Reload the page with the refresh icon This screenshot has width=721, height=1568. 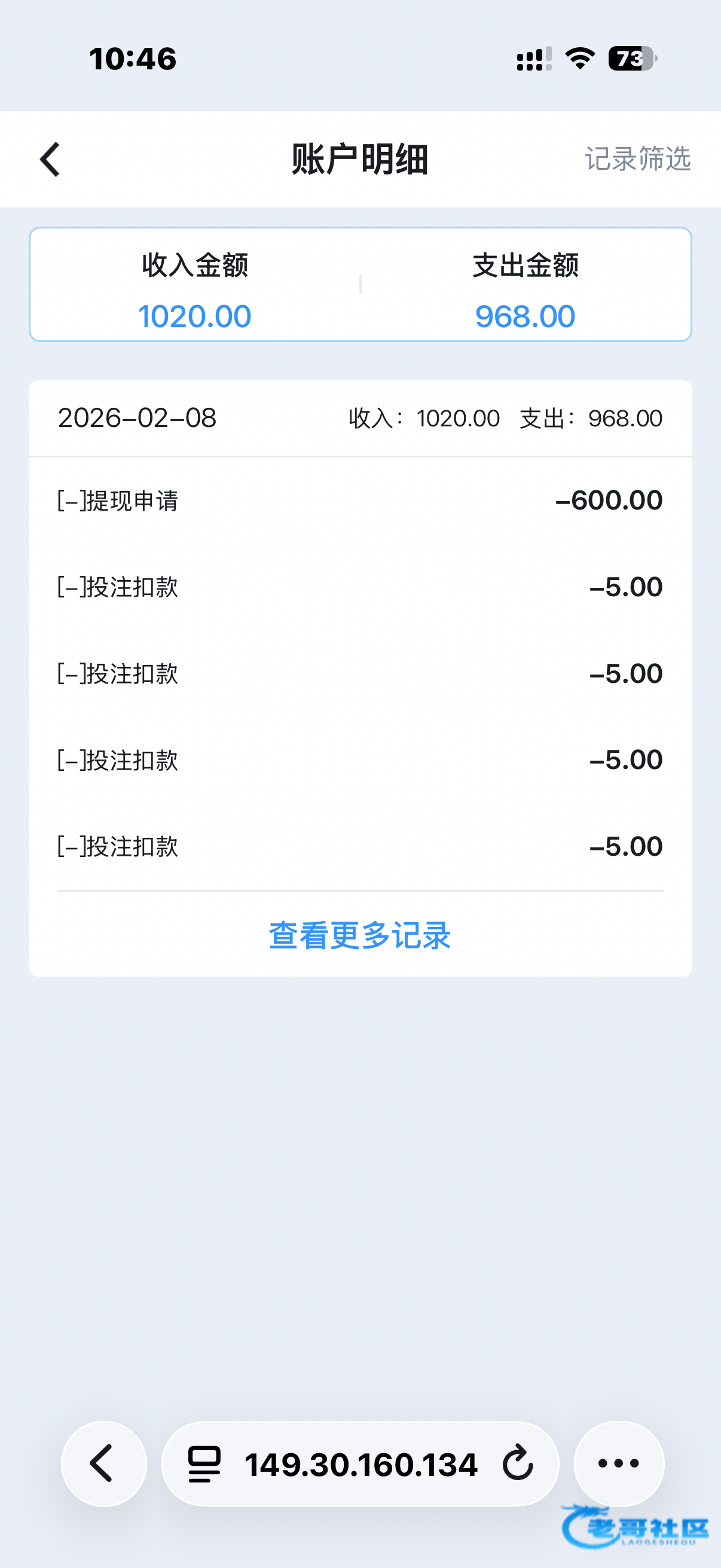(518, 1463)
